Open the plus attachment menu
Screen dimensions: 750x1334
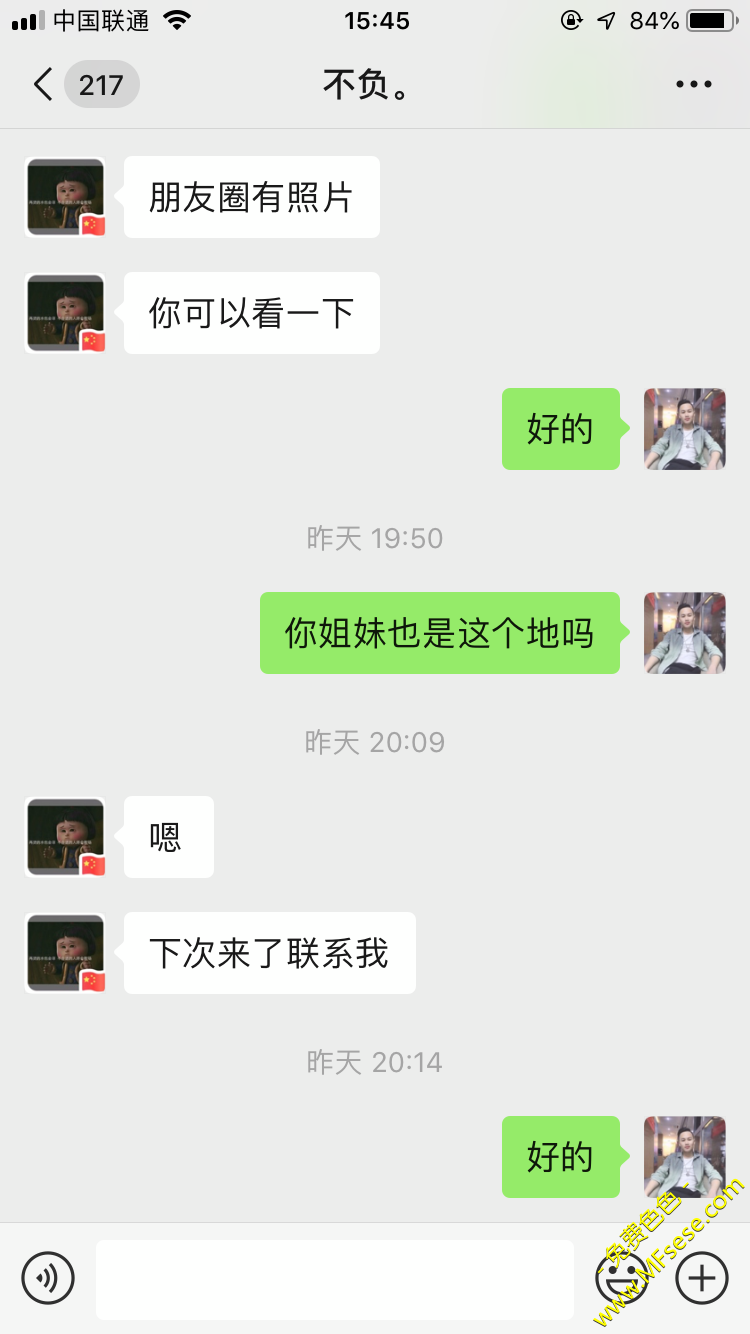pos(702,1278)
